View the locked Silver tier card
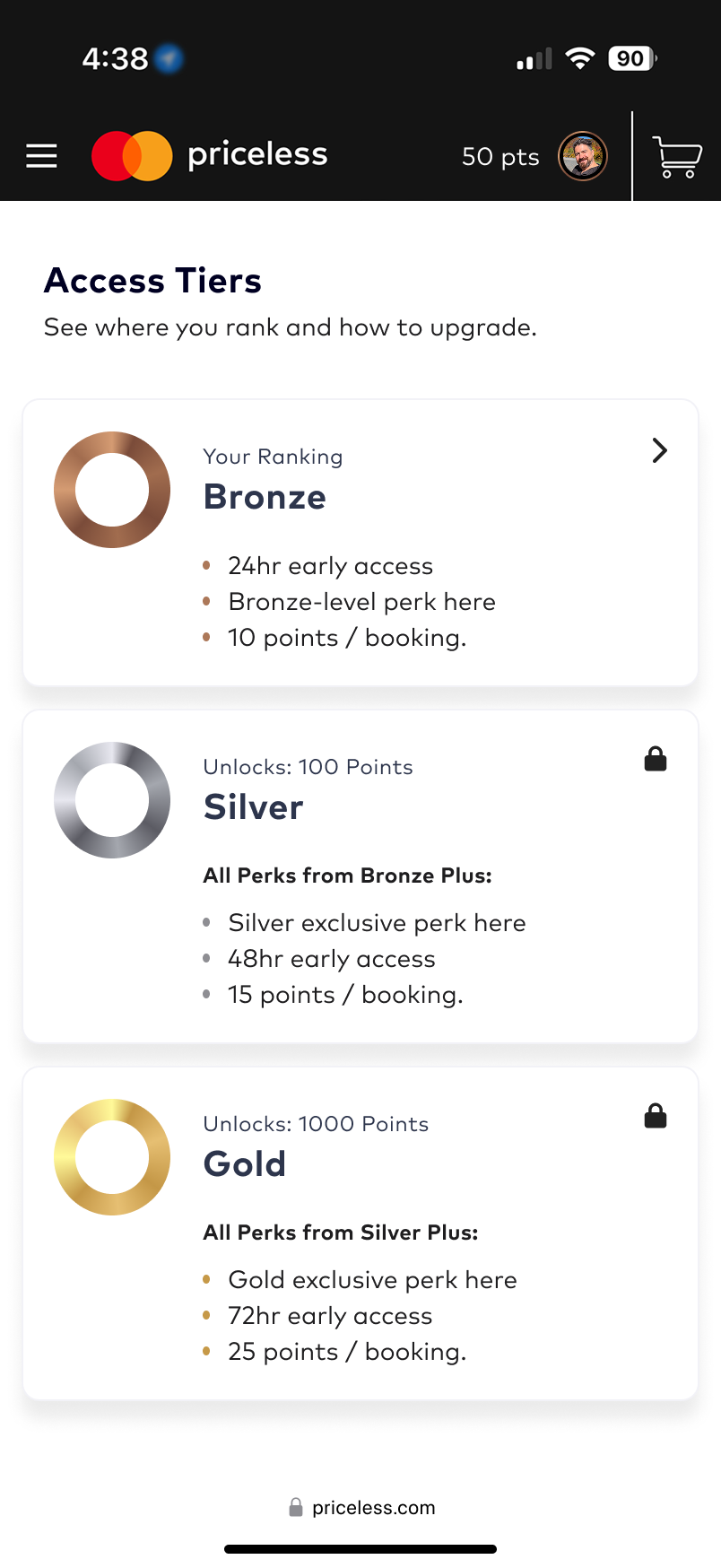This screenshot has width=721, height=1568. [359, 875]
